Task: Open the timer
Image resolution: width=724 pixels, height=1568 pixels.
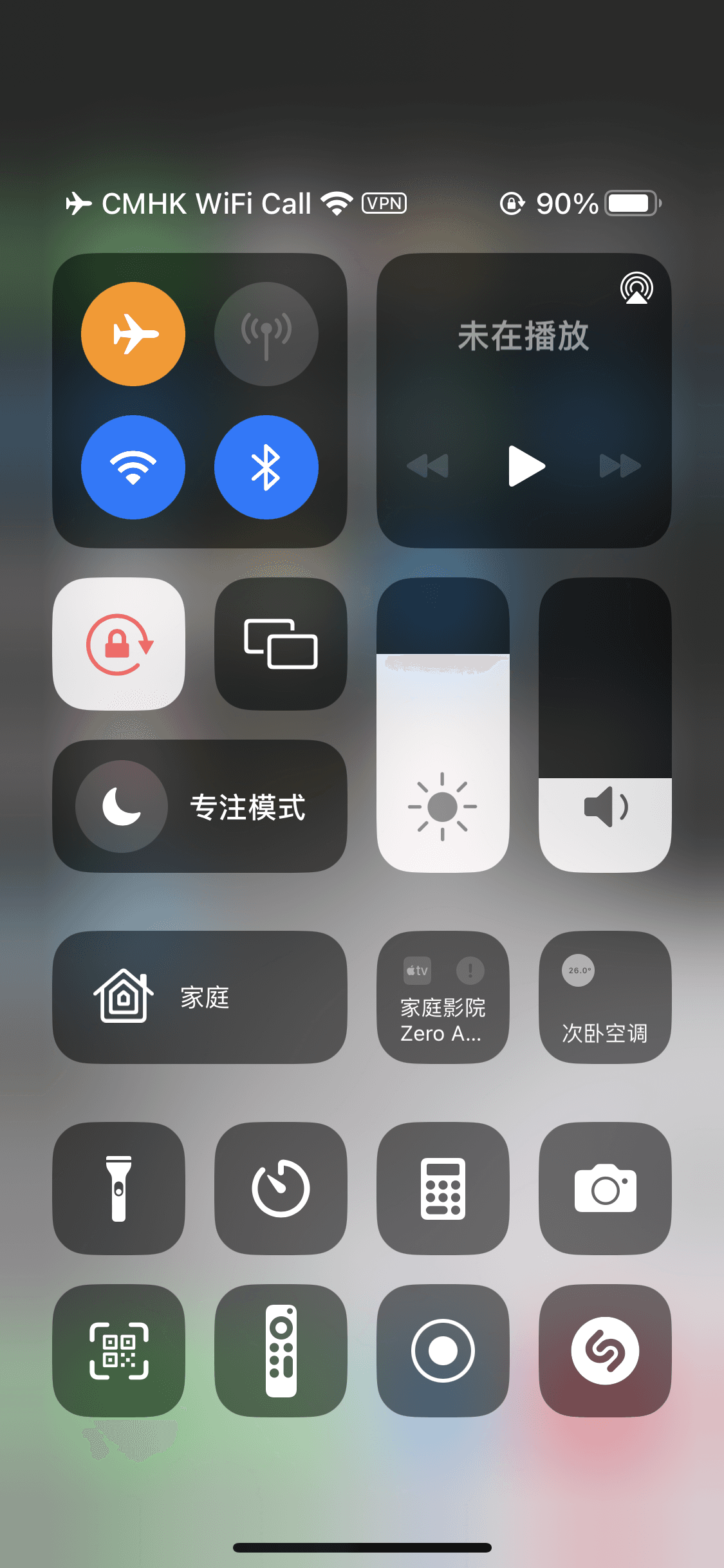Action: 281,1188
